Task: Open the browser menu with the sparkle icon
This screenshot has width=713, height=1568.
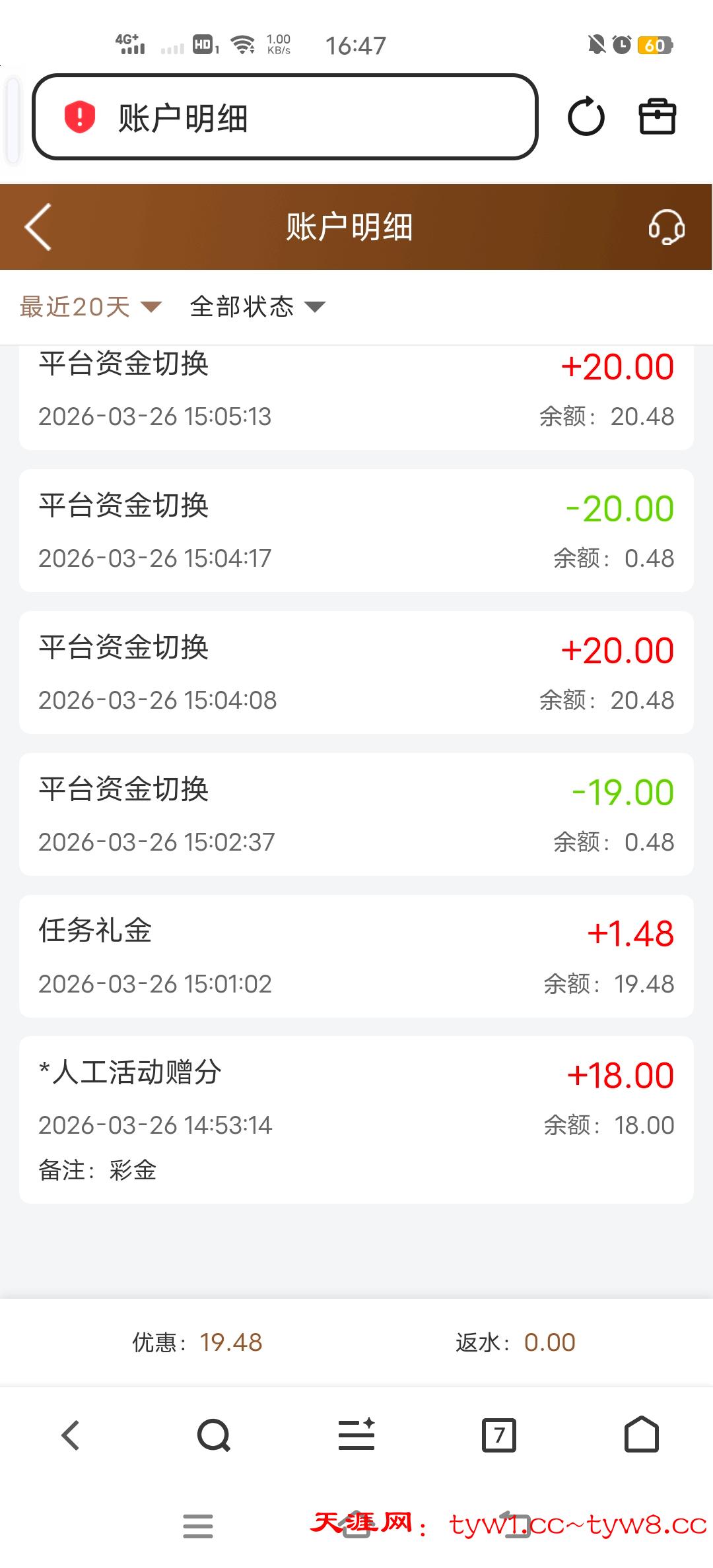Action: 356,1435
